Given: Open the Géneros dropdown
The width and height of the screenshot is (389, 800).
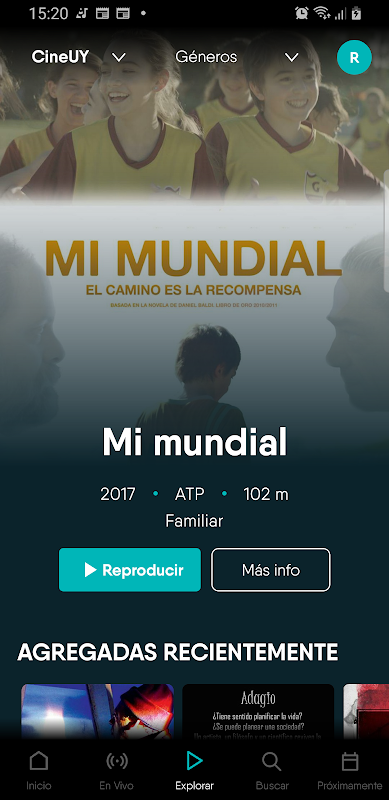Looking at the screenshot, I should [x=236, y=57].
